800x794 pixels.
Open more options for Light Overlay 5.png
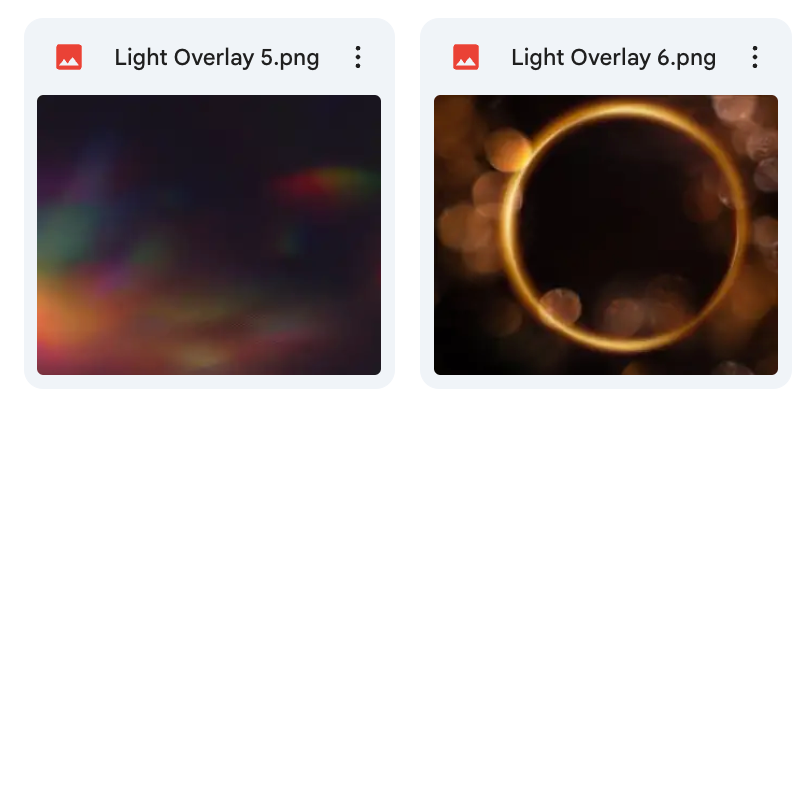point(358,58)
